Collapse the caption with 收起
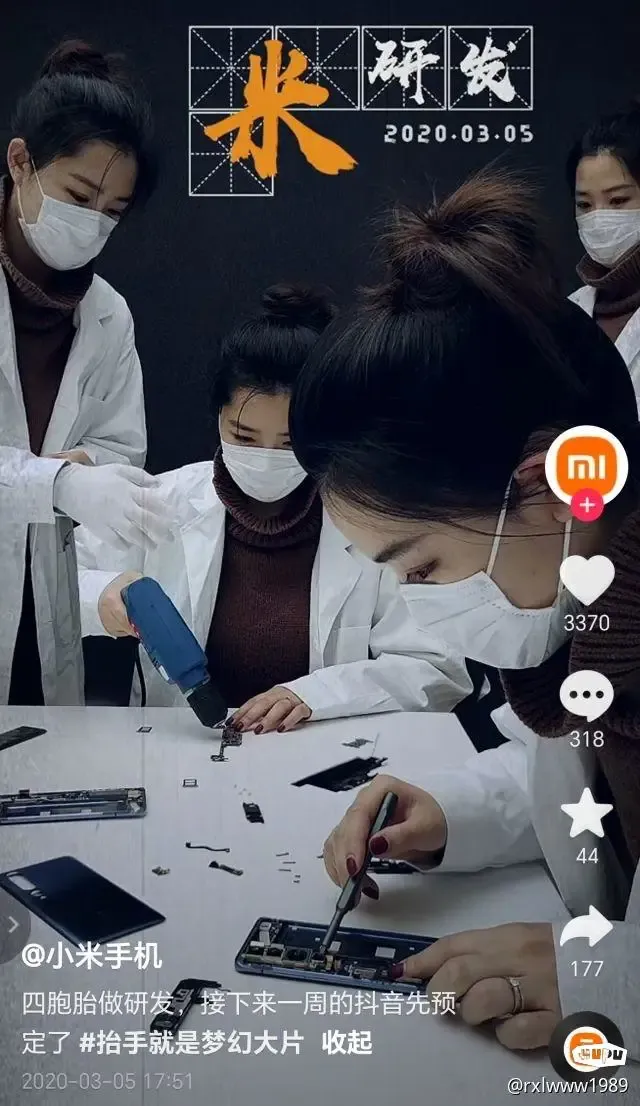The image size is (640, 1106). 347,1043
